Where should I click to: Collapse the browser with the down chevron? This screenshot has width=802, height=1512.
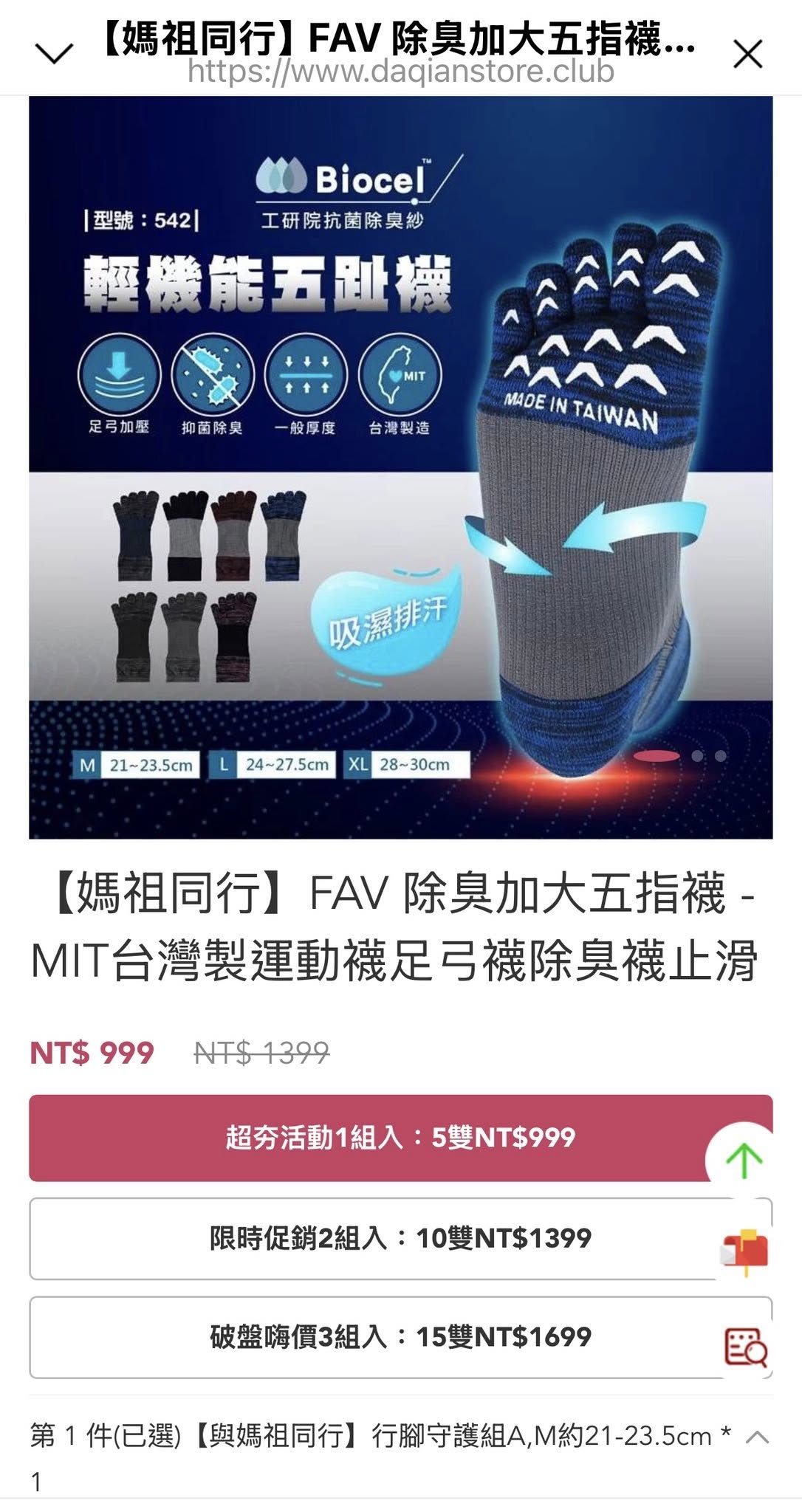[x=55, y=54]
